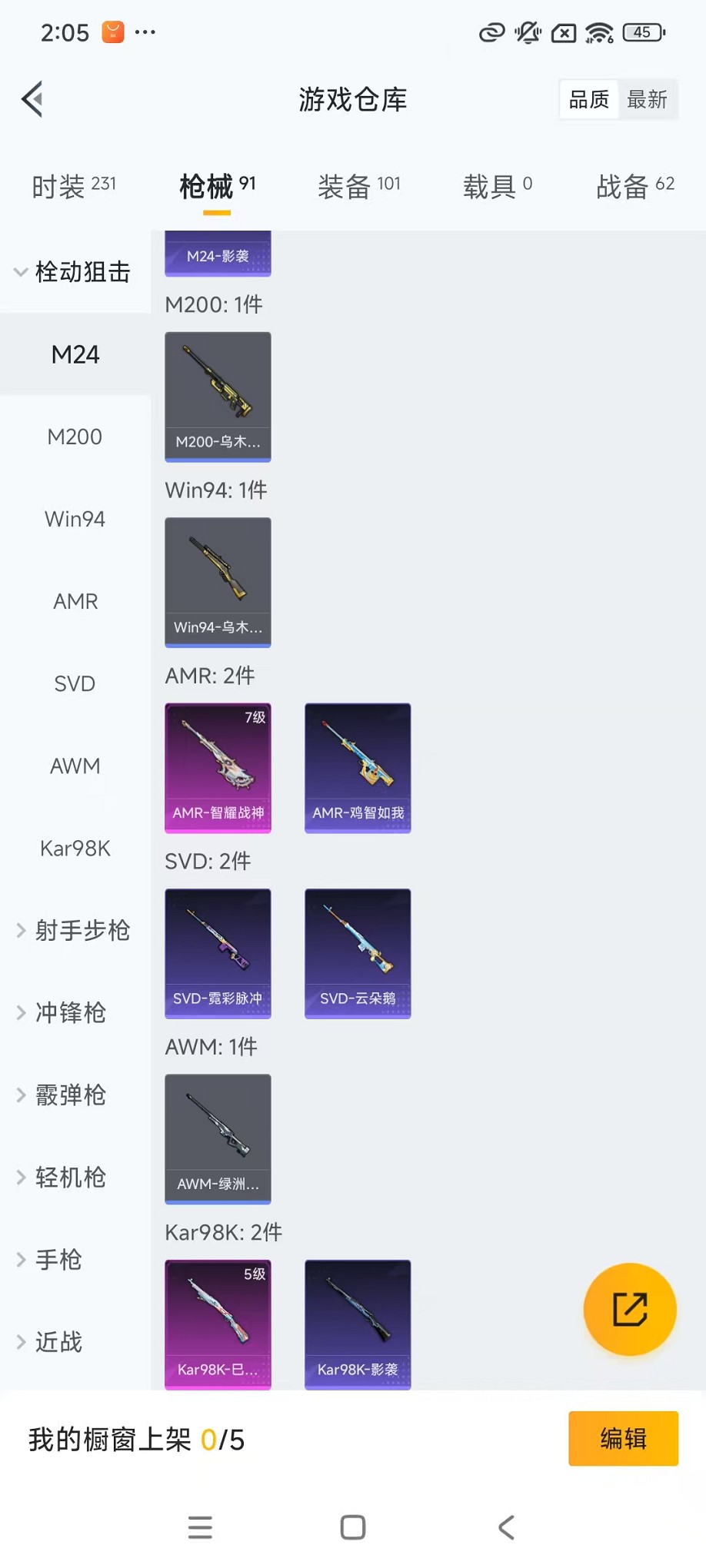Tap the battery indicator showing 45
Image resolution: width=706 pixels, height=1568 pixels.
(x=644, y=32)
